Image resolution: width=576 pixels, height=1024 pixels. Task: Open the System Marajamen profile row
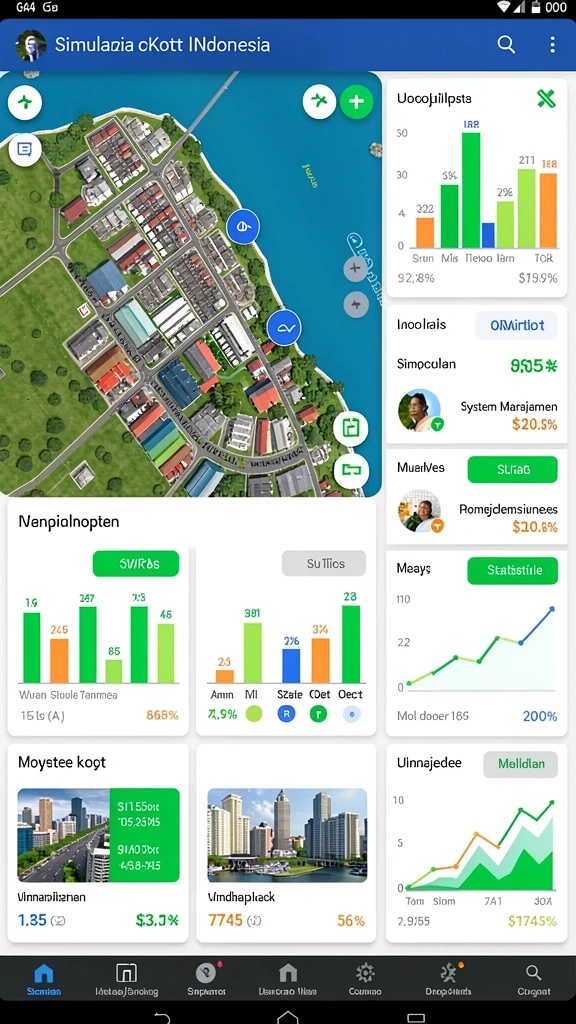[477, 409]
